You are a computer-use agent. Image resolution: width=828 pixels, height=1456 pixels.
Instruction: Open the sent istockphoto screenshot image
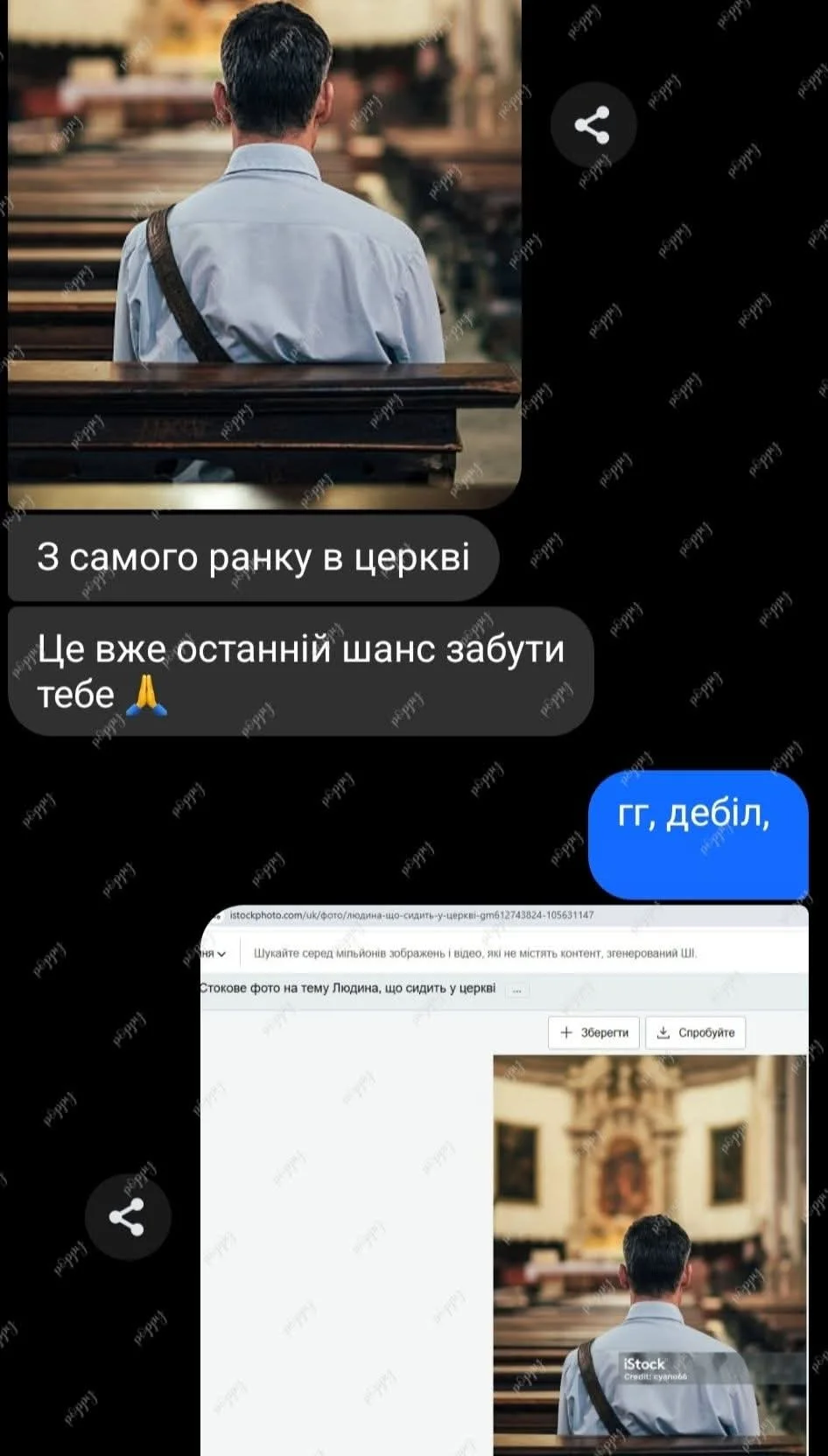pyautogui.click(x=503, y=1181)
